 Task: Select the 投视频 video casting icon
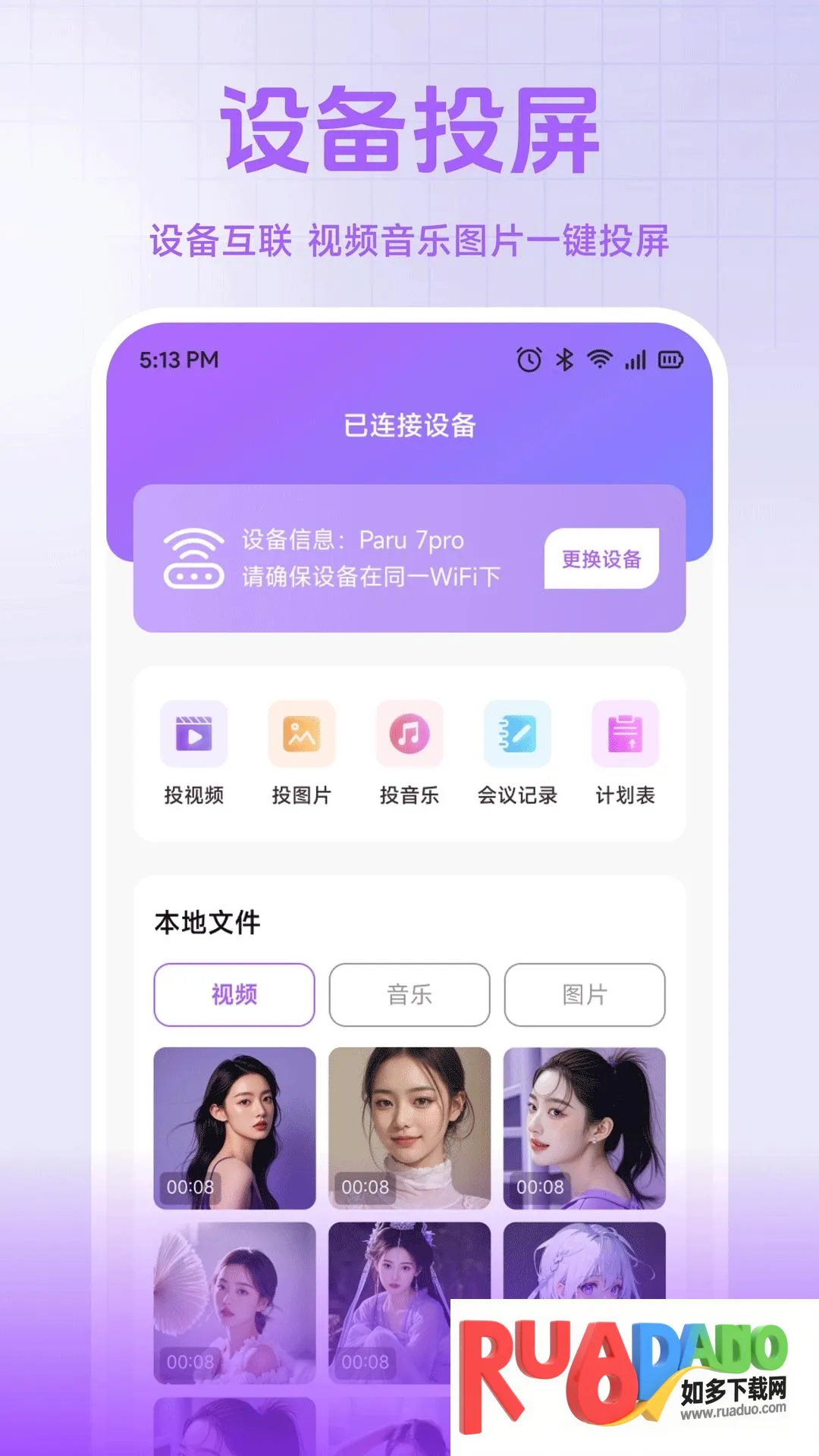click(194, 734)
